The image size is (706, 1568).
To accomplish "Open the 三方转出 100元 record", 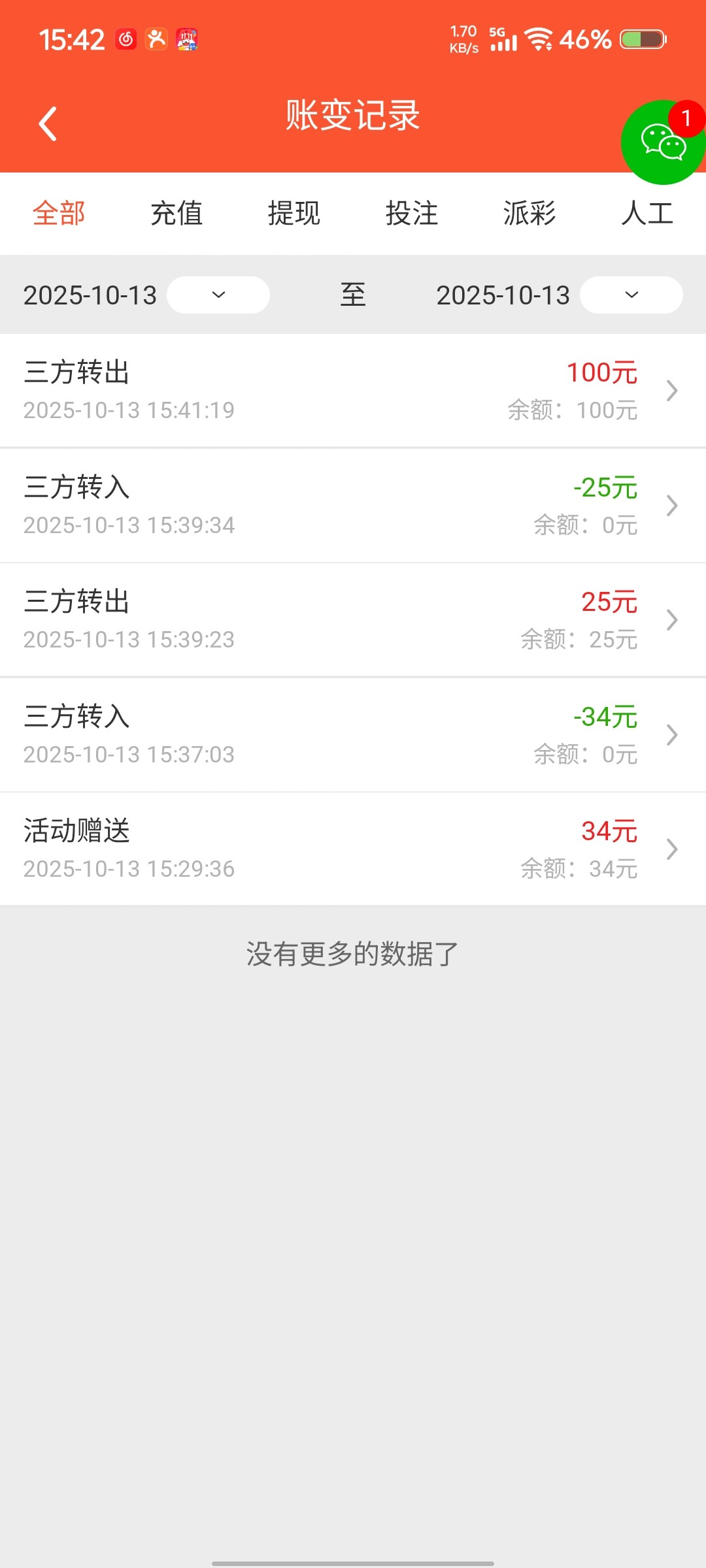I will pos(353,391).
